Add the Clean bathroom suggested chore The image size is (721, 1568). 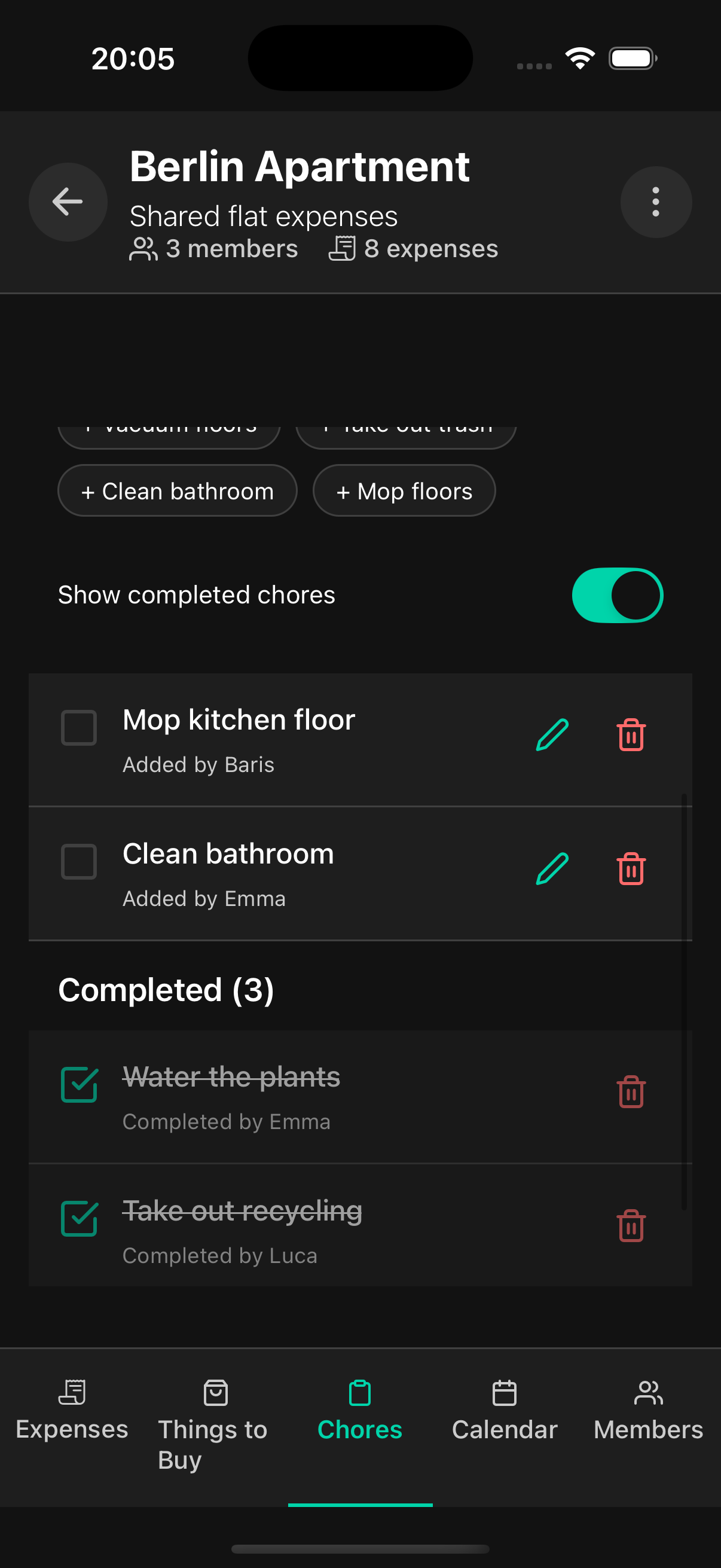click(x=177, y=490)
